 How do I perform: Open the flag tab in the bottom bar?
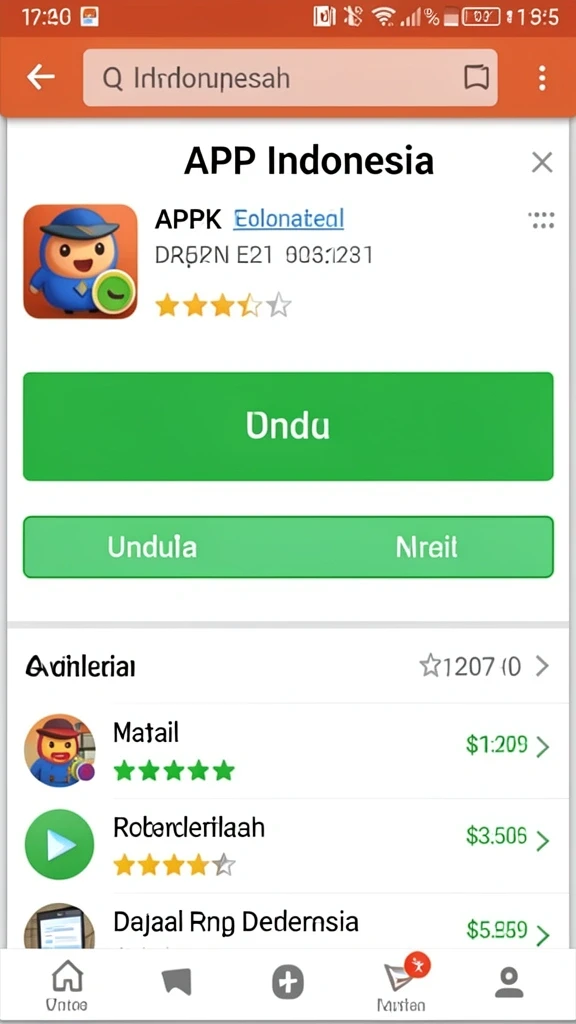[x=176, y=982]
